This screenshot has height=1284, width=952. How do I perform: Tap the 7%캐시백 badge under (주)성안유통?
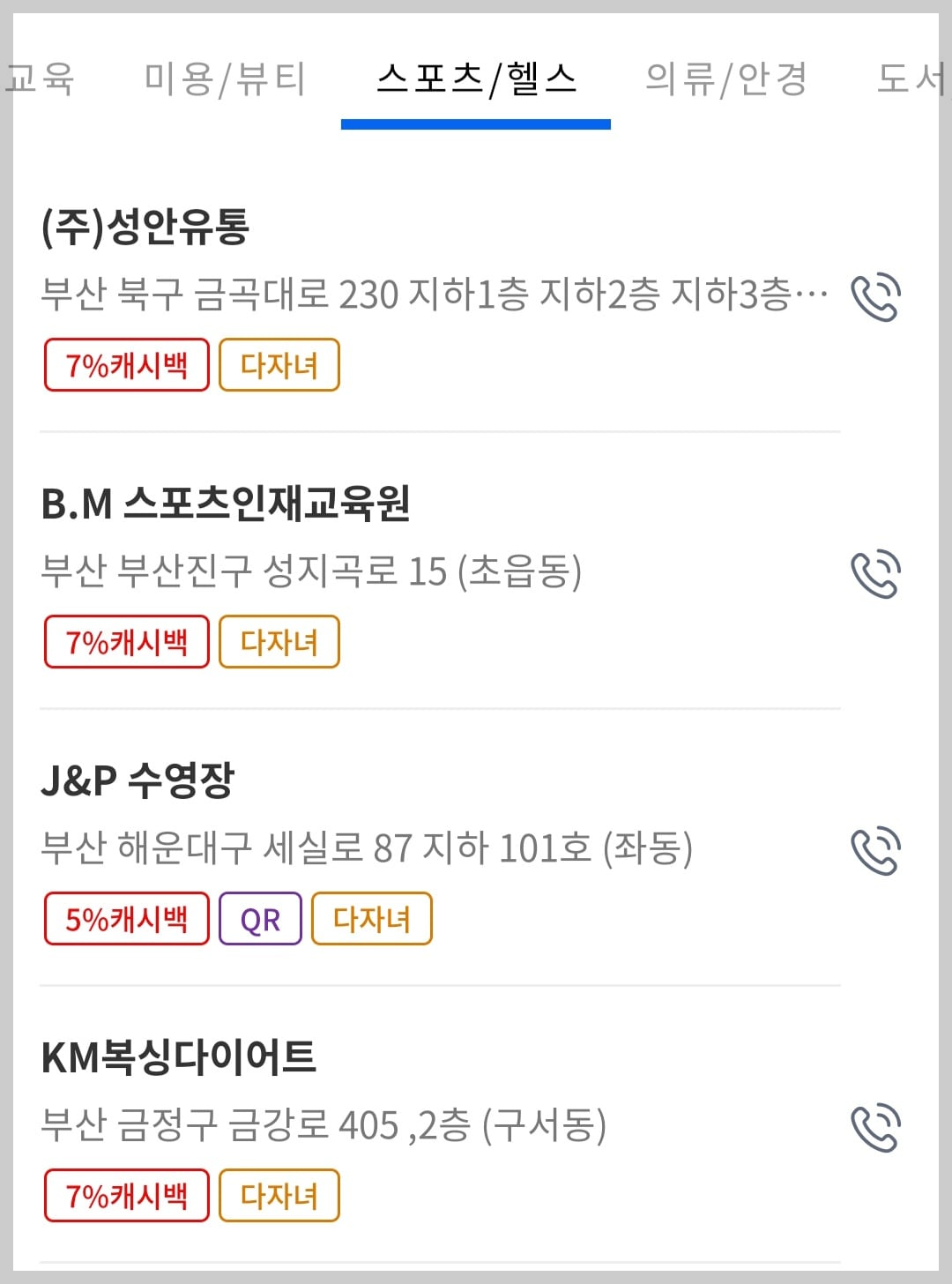tap(126, 364)
